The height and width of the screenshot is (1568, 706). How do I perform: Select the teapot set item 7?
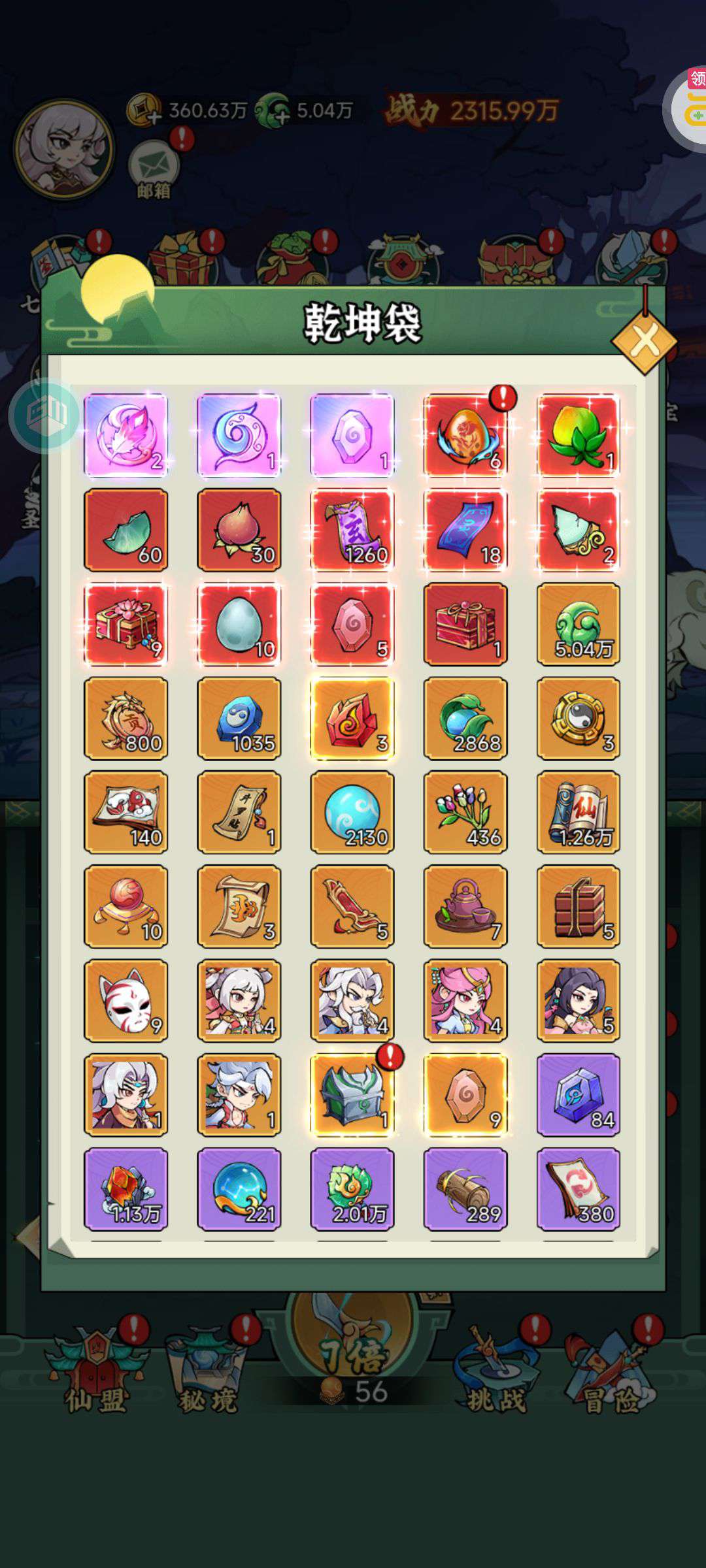pyautogui.click(x=465, y=906)
